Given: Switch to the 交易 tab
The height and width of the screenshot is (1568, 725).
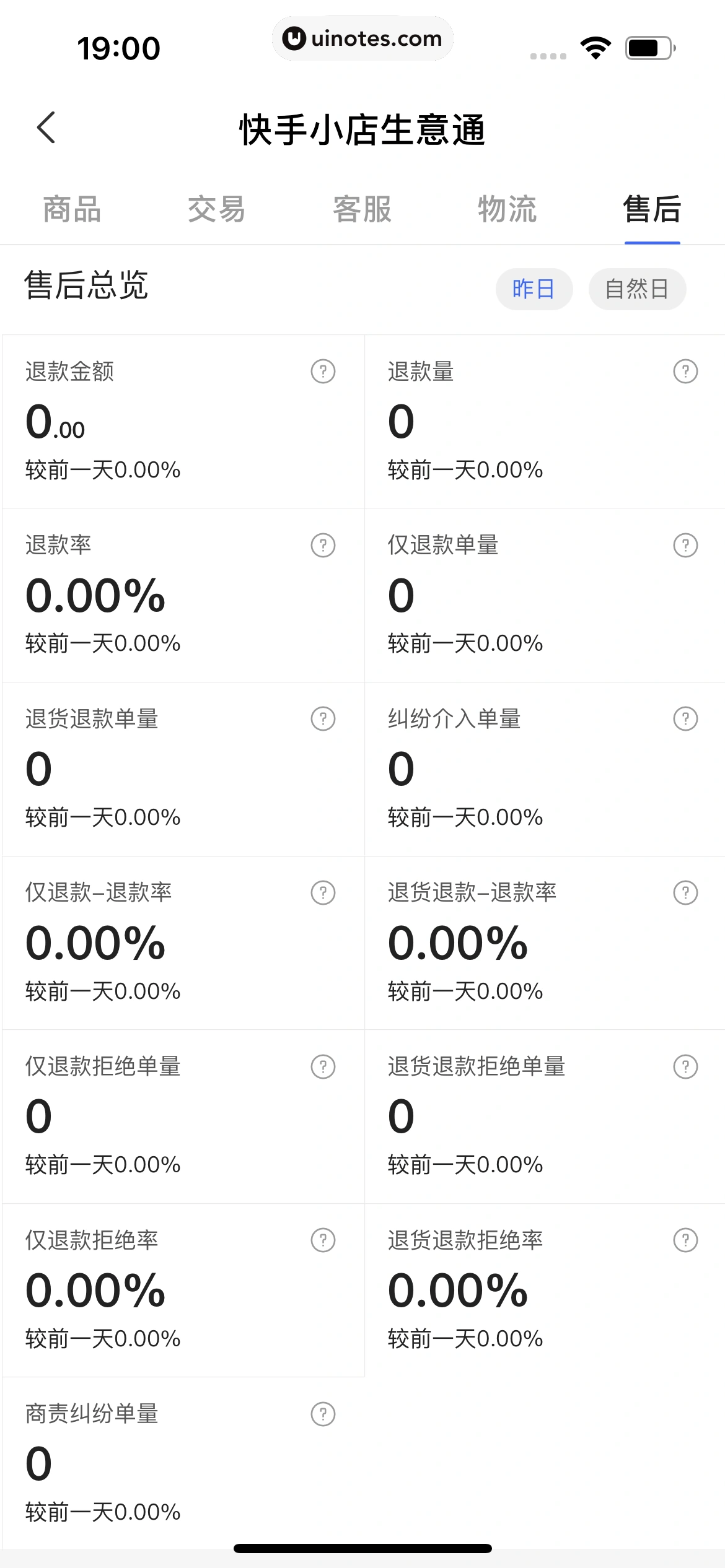Looking at the screenshot, I should click(x=217, y=209).
